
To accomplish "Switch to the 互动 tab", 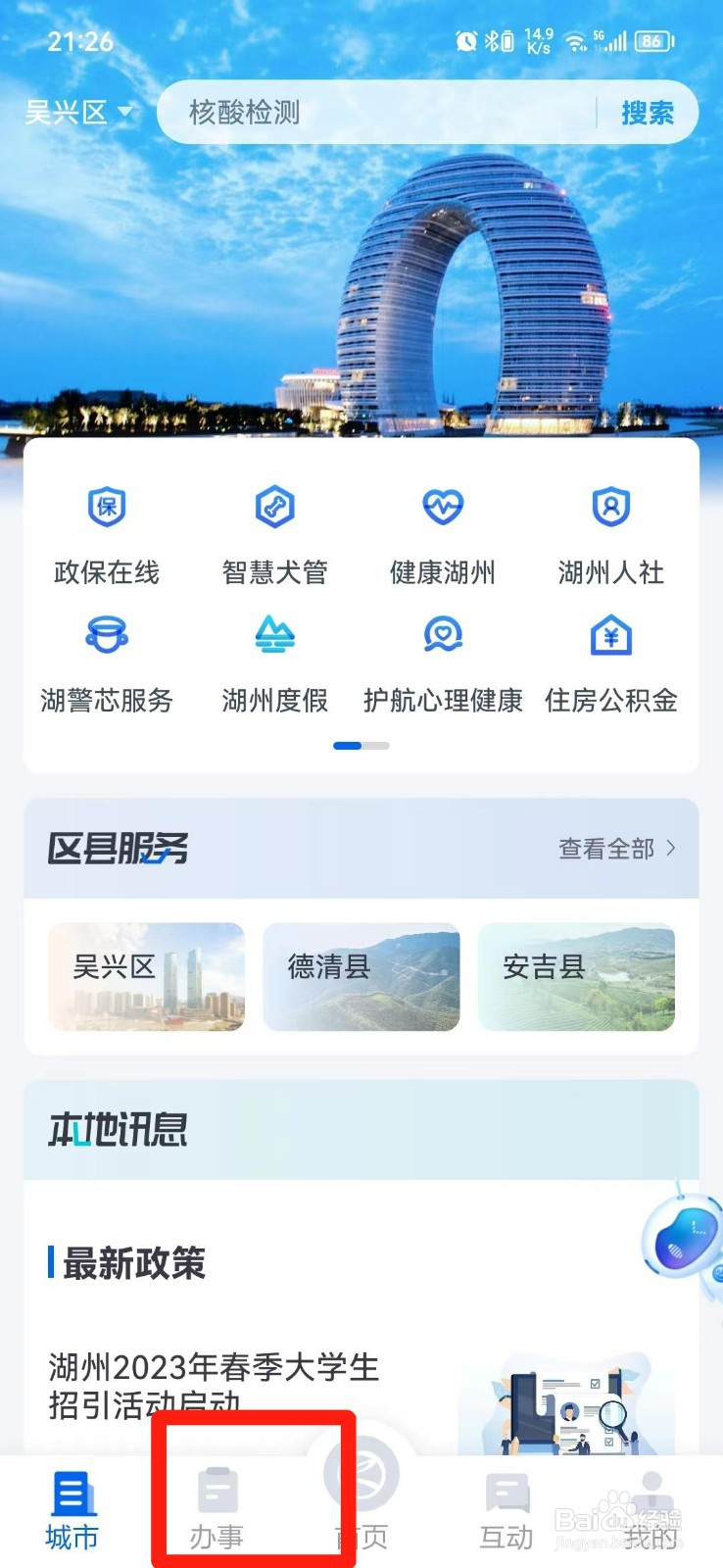I will click(x=506, y=1509).
